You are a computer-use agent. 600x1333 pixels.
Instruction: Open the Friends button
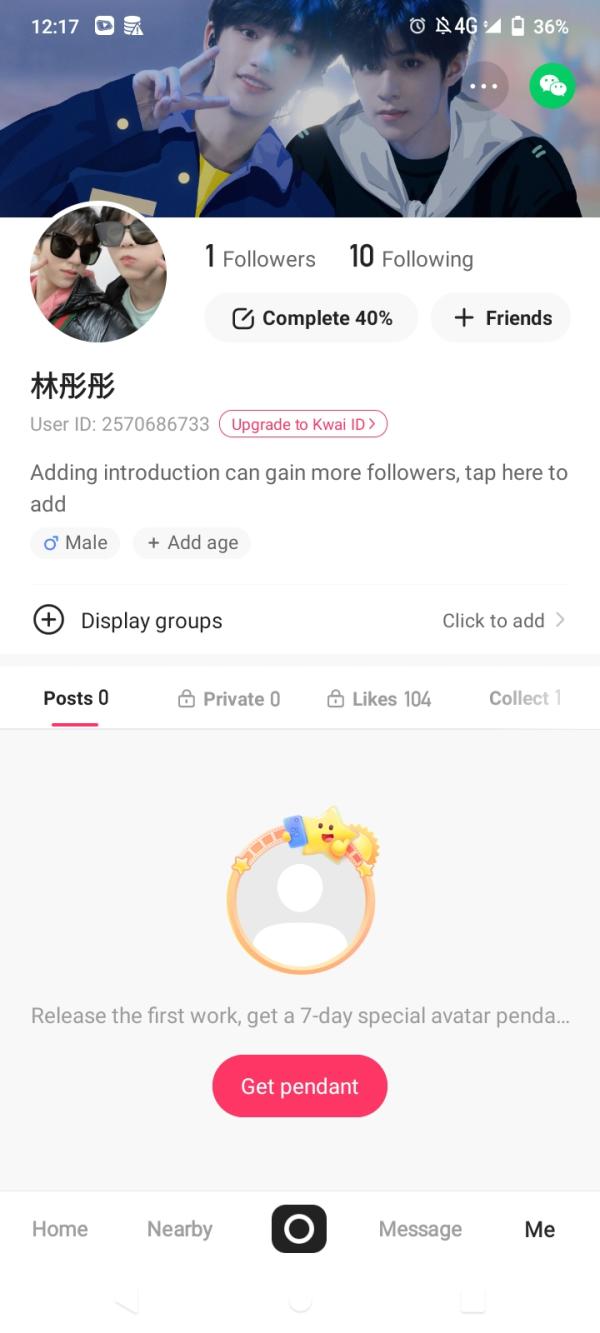[501, 318]
